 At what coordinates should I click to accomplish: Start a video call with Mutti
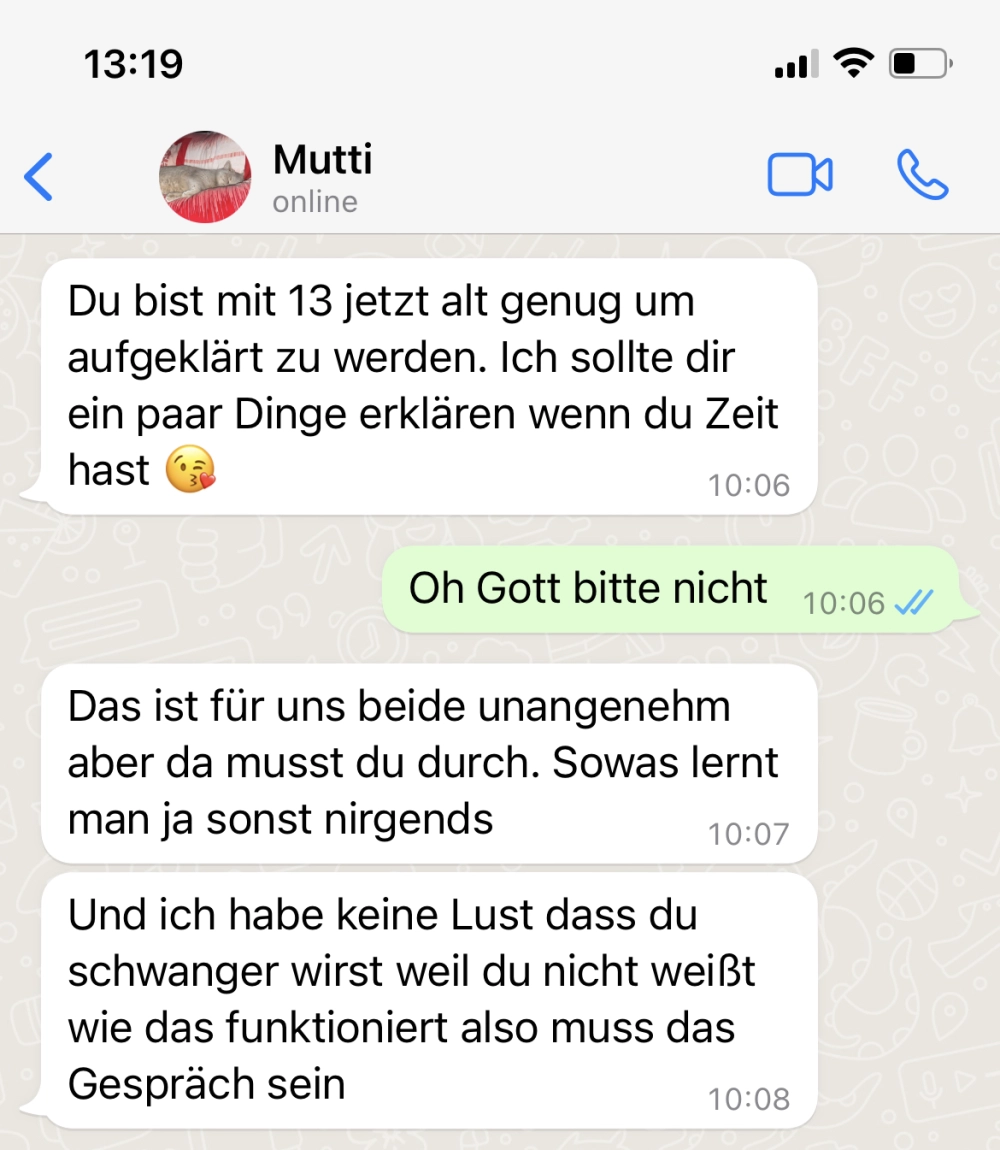point(800,176)
